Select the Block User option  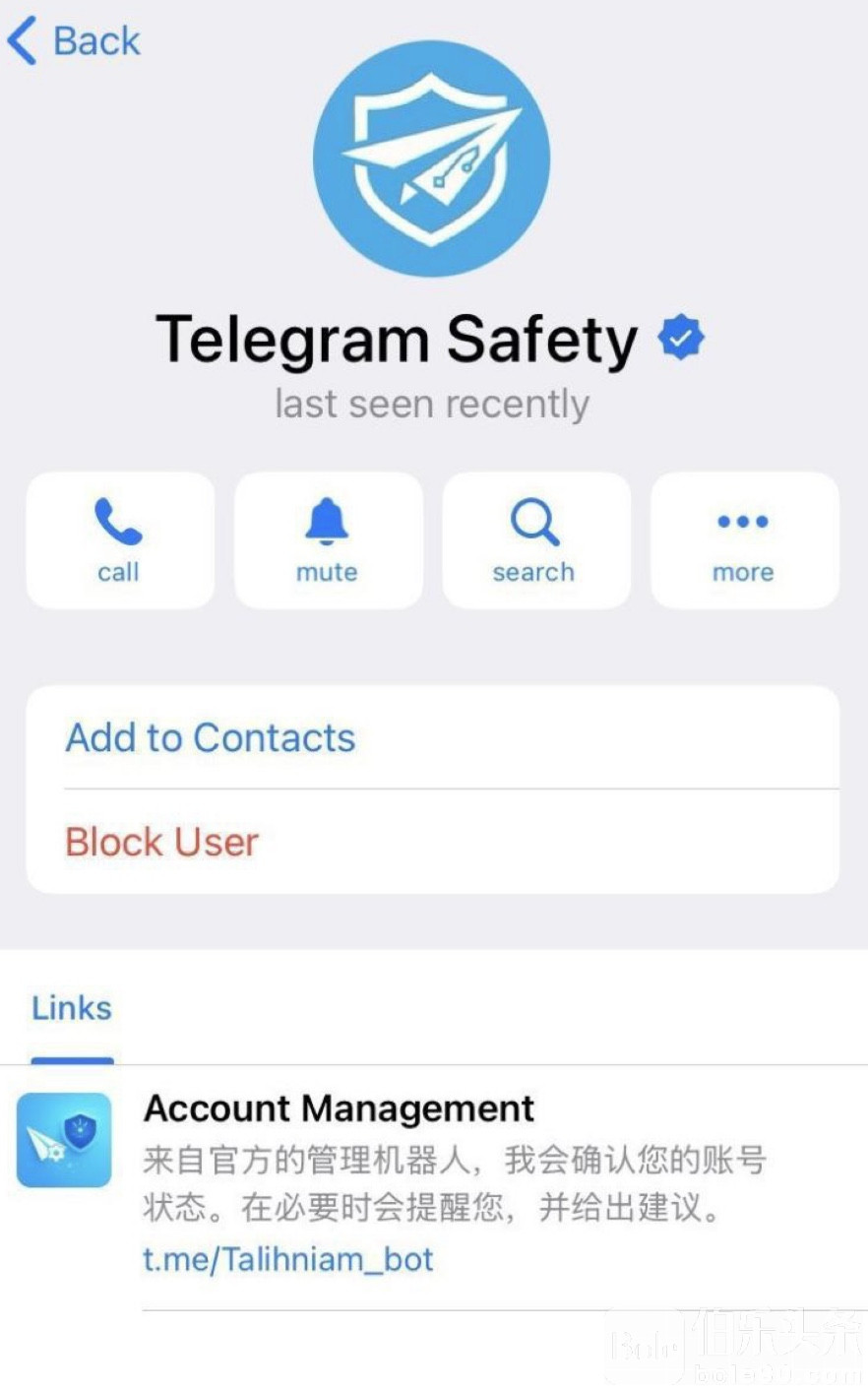click(162, 842)
